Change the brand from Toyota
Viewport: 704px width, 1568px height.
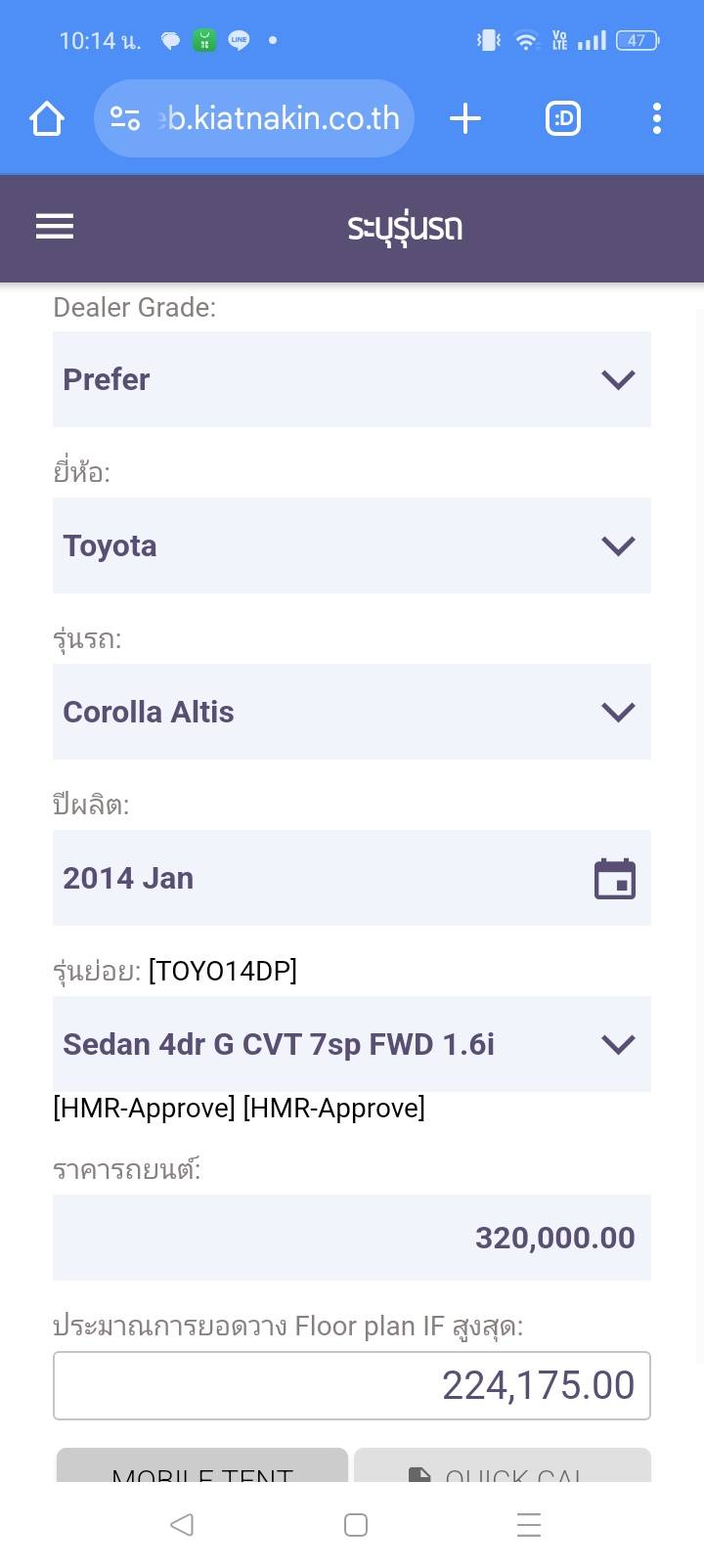tap(351, 545)
